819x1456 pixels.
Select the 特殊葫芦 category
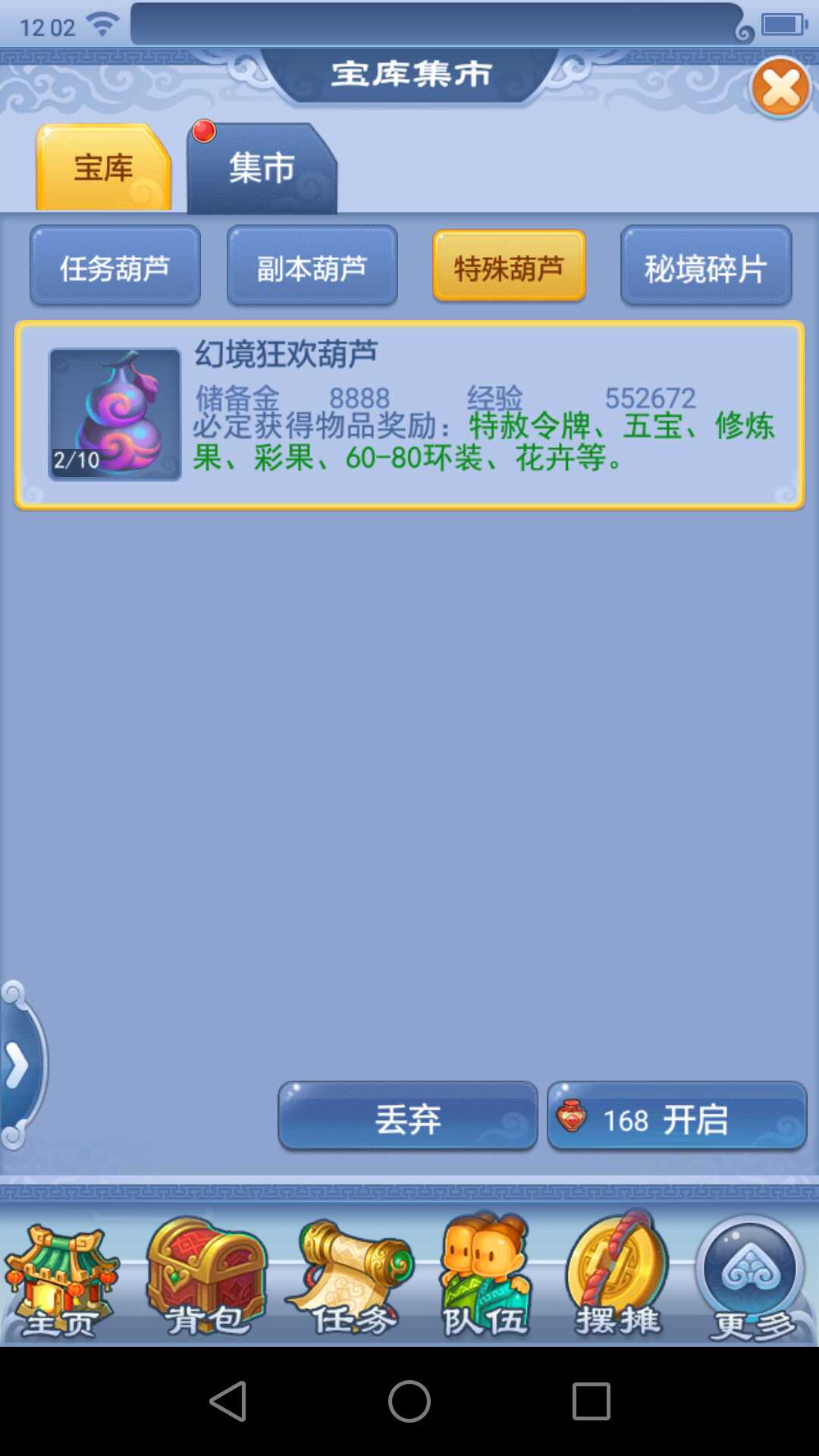tap(509, 267)
